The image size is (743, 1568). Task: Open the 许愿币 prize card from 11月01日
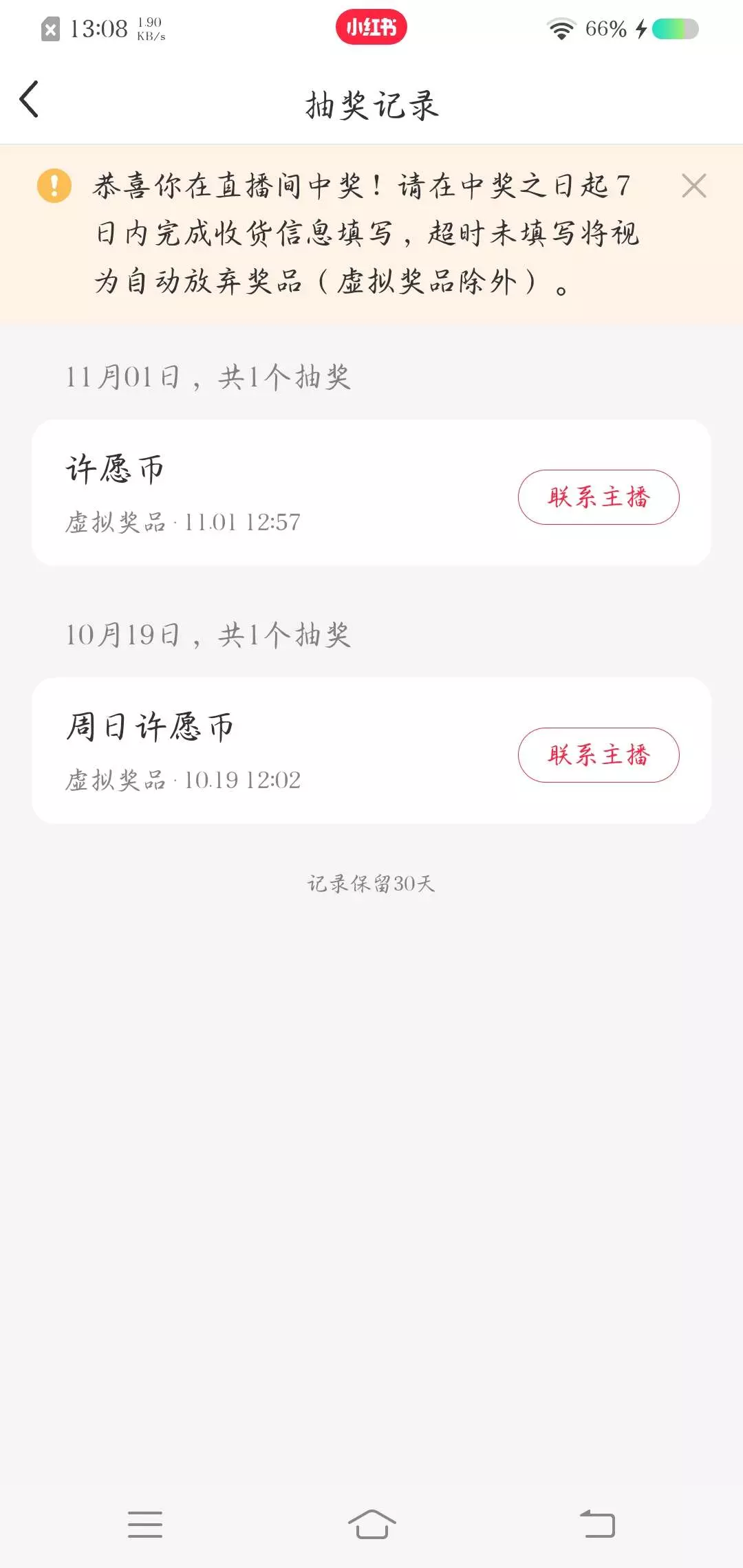click(275, 492)
